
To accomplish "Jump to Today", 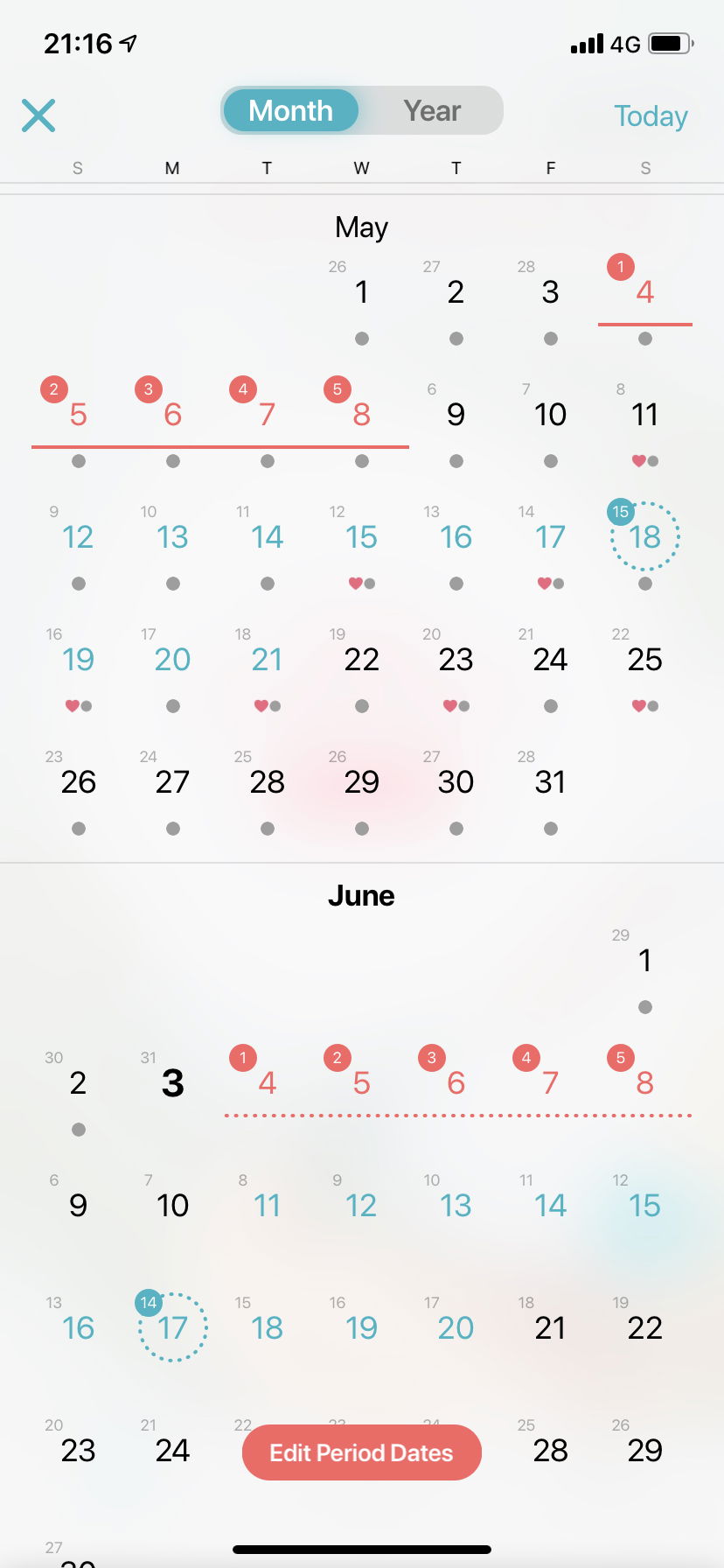I will (x=650, y=115).
